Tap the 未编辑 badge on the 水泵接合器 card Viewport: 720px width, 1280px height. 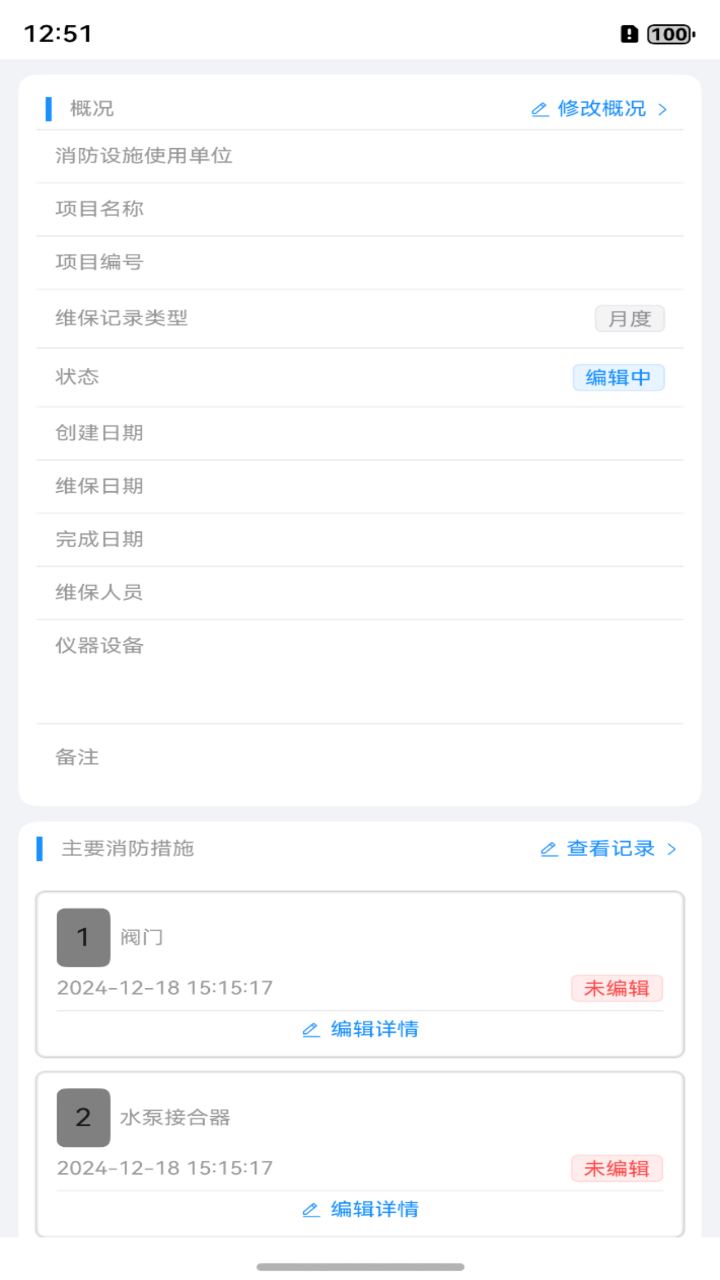pyautogui.click(x=617, y=1168)
